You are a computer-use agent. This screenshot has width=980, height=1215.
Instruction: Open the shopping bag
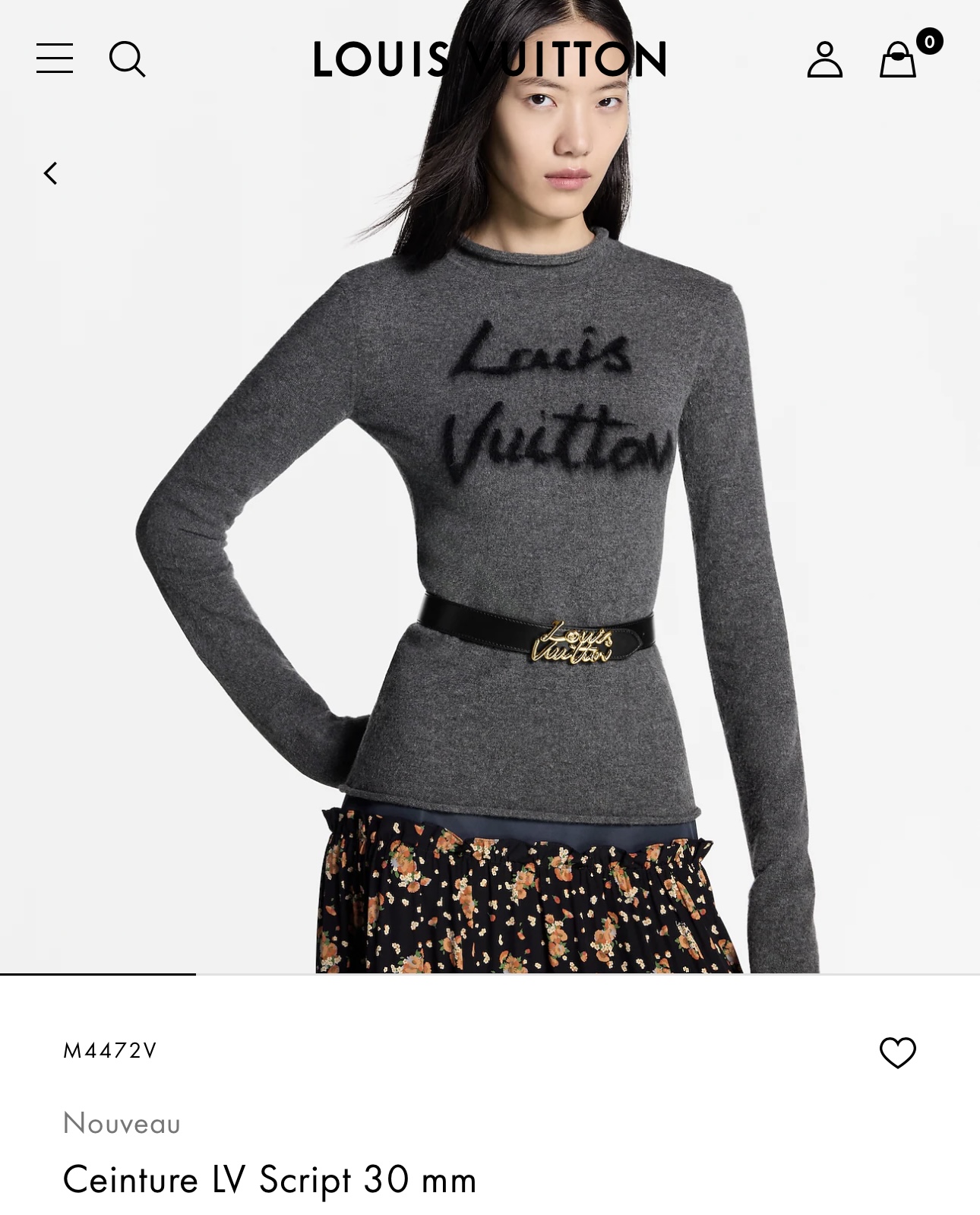[x=898, y=60]
